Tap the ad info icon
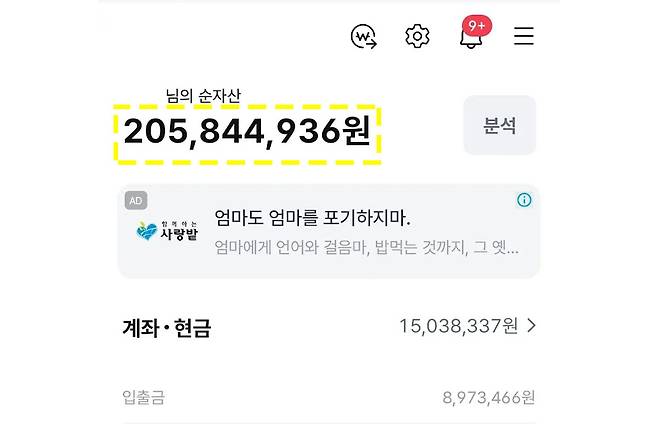Viewport: 658px width, 438px height. 524,200
